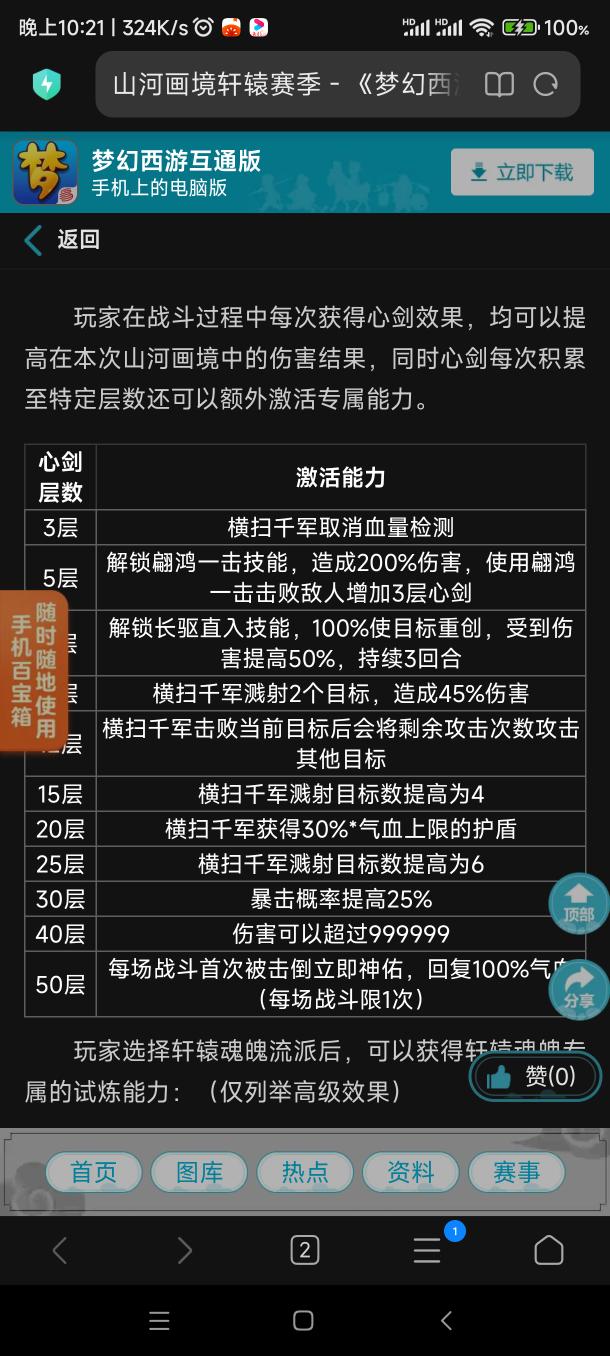The image size is (610, 1356).
Task: Jump to top with 顶部 button
Action: pos(579,904)
